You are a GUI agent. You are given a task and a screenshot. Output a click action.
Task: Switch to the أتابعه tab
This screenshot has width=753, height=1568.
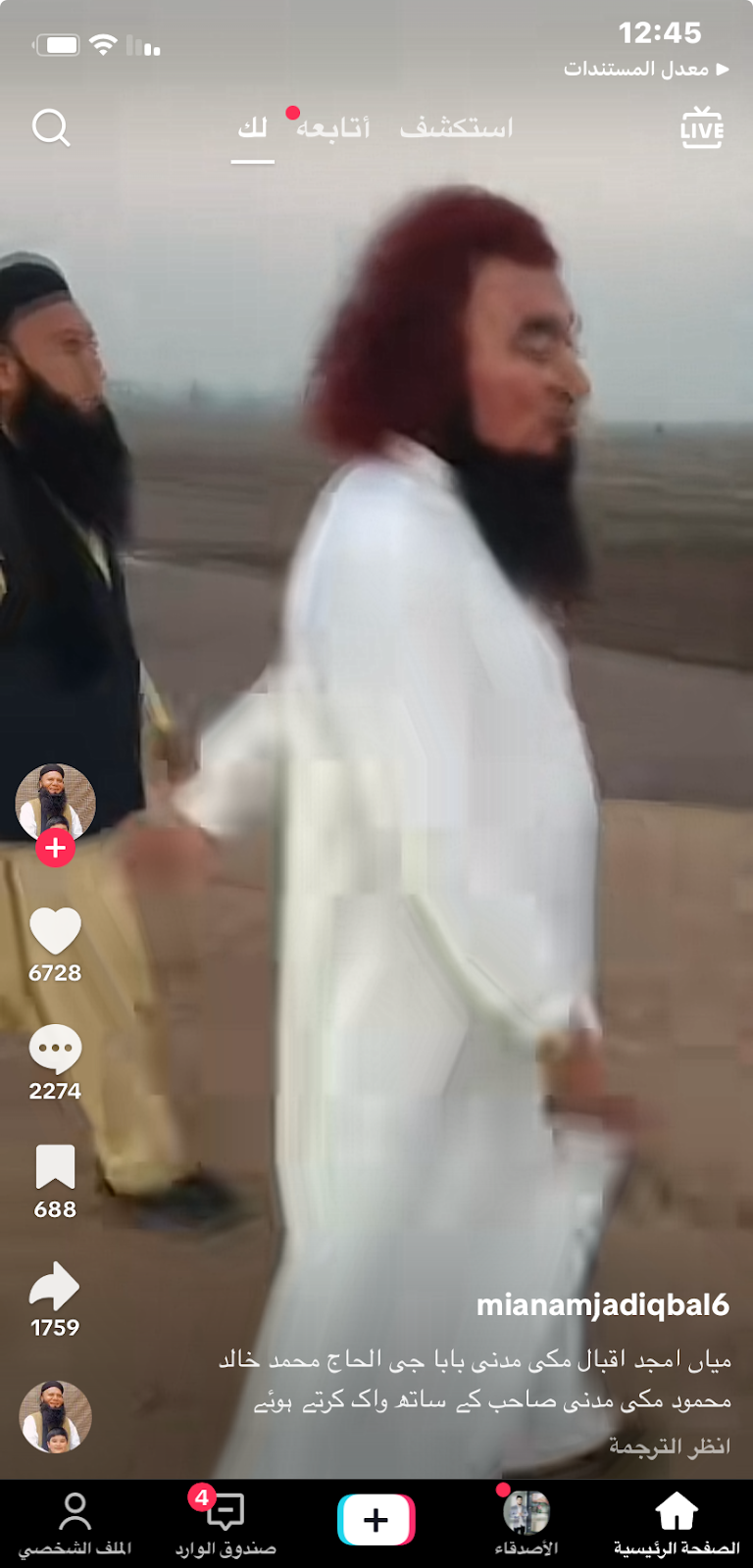333,128
